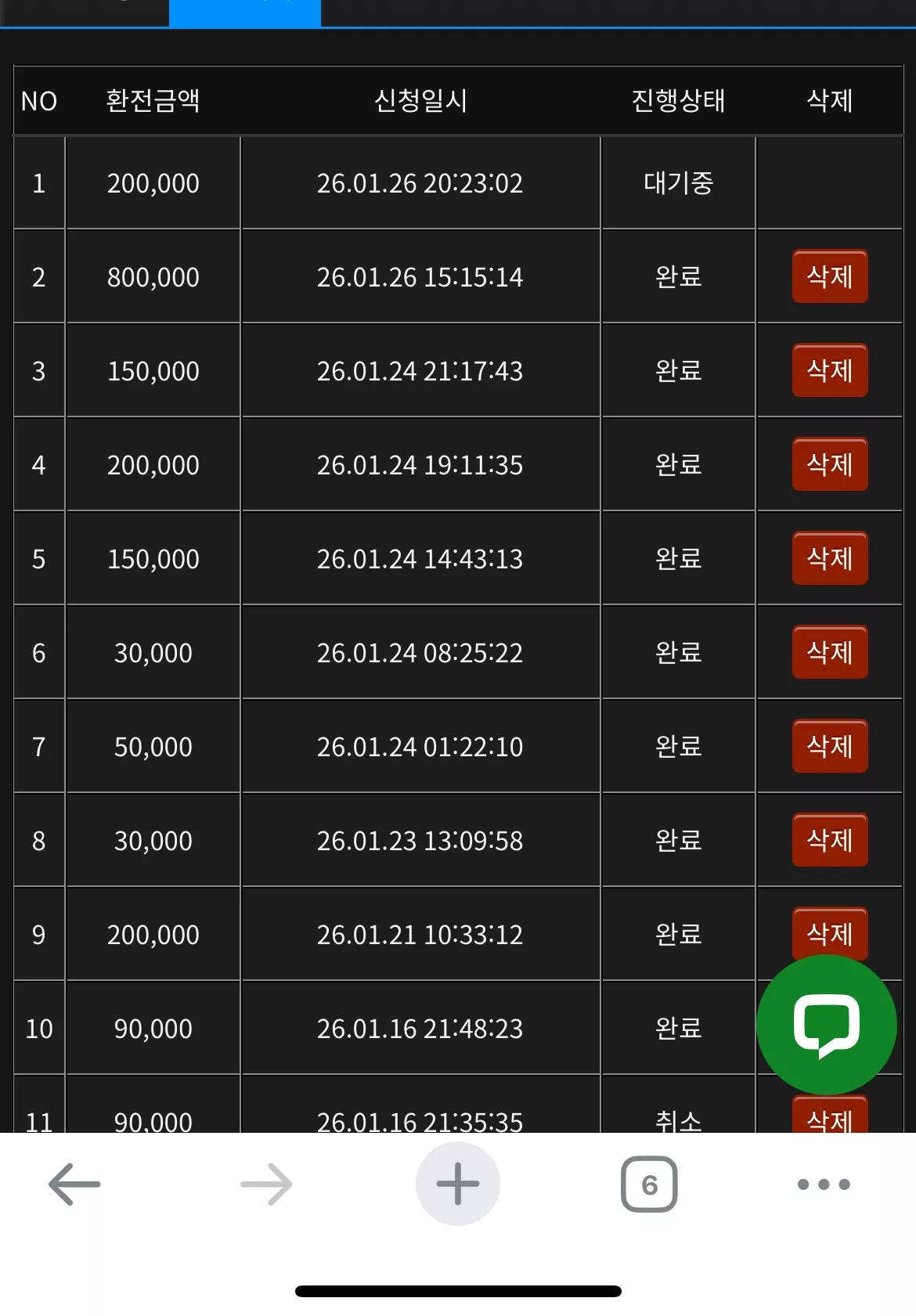Open the browser's three-dot menu
Viewport: 916px width, 1316px height.
(x=824, y=1184)
